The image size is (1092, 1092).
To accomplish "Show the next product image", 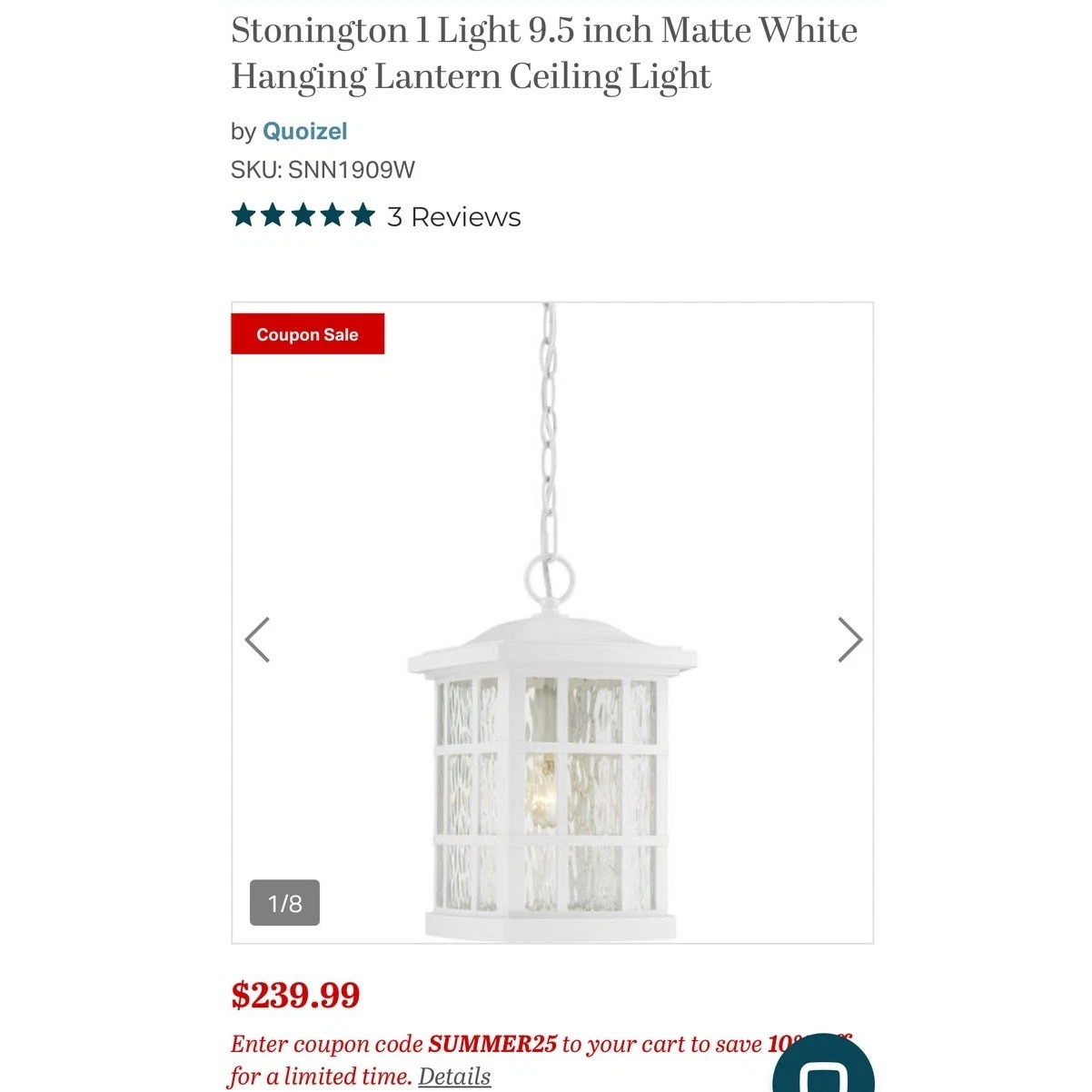I will 849,640.
